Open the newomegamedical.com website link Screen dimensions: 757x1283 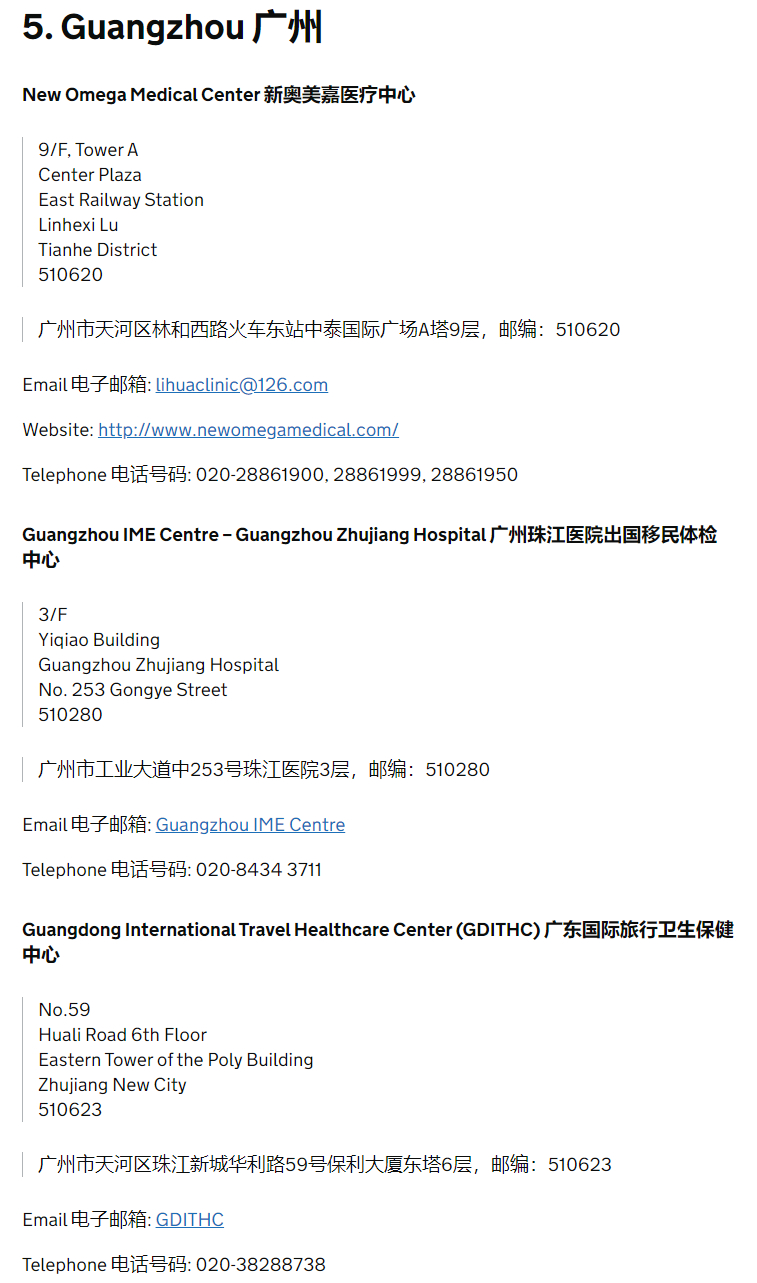248,430
